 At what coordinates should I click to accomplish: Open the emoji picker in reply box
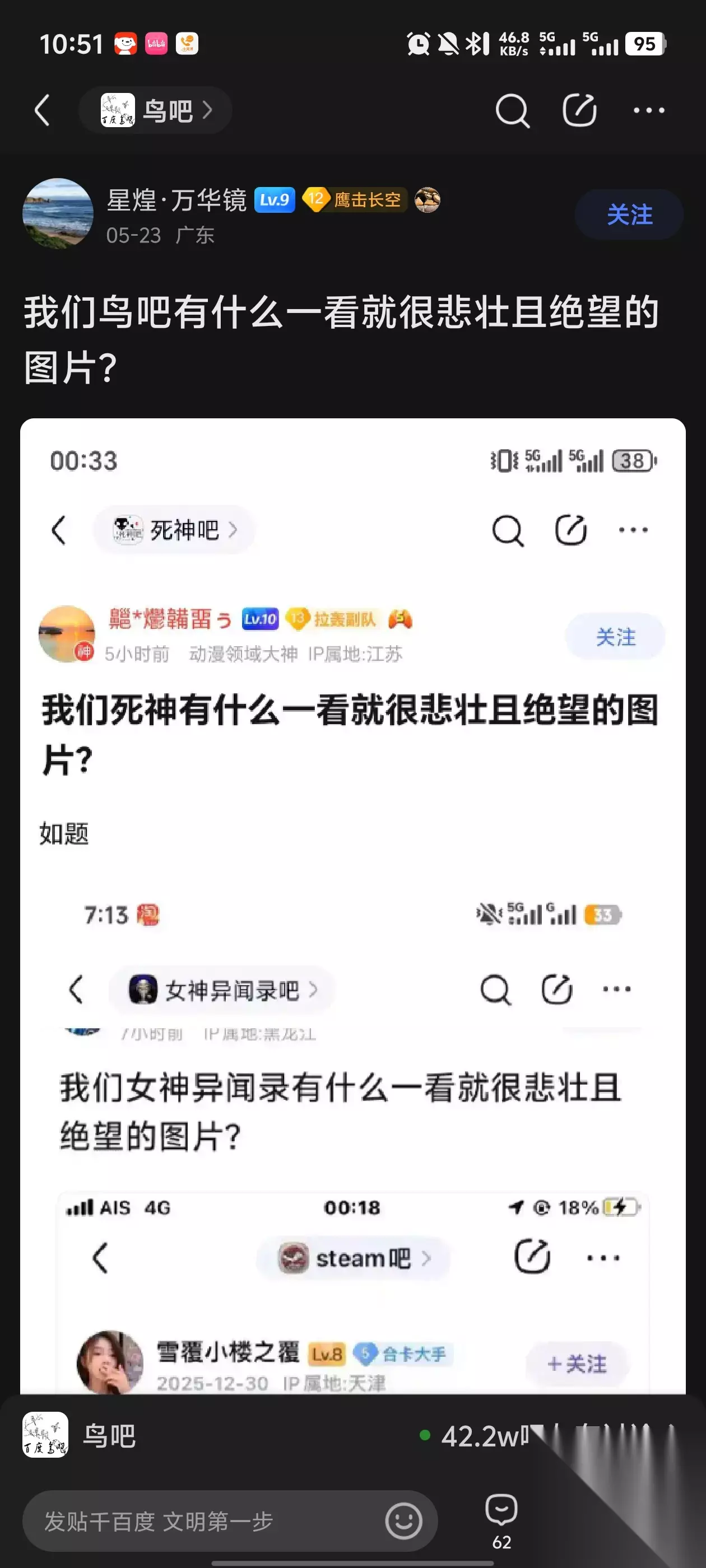coord(403,1521)
